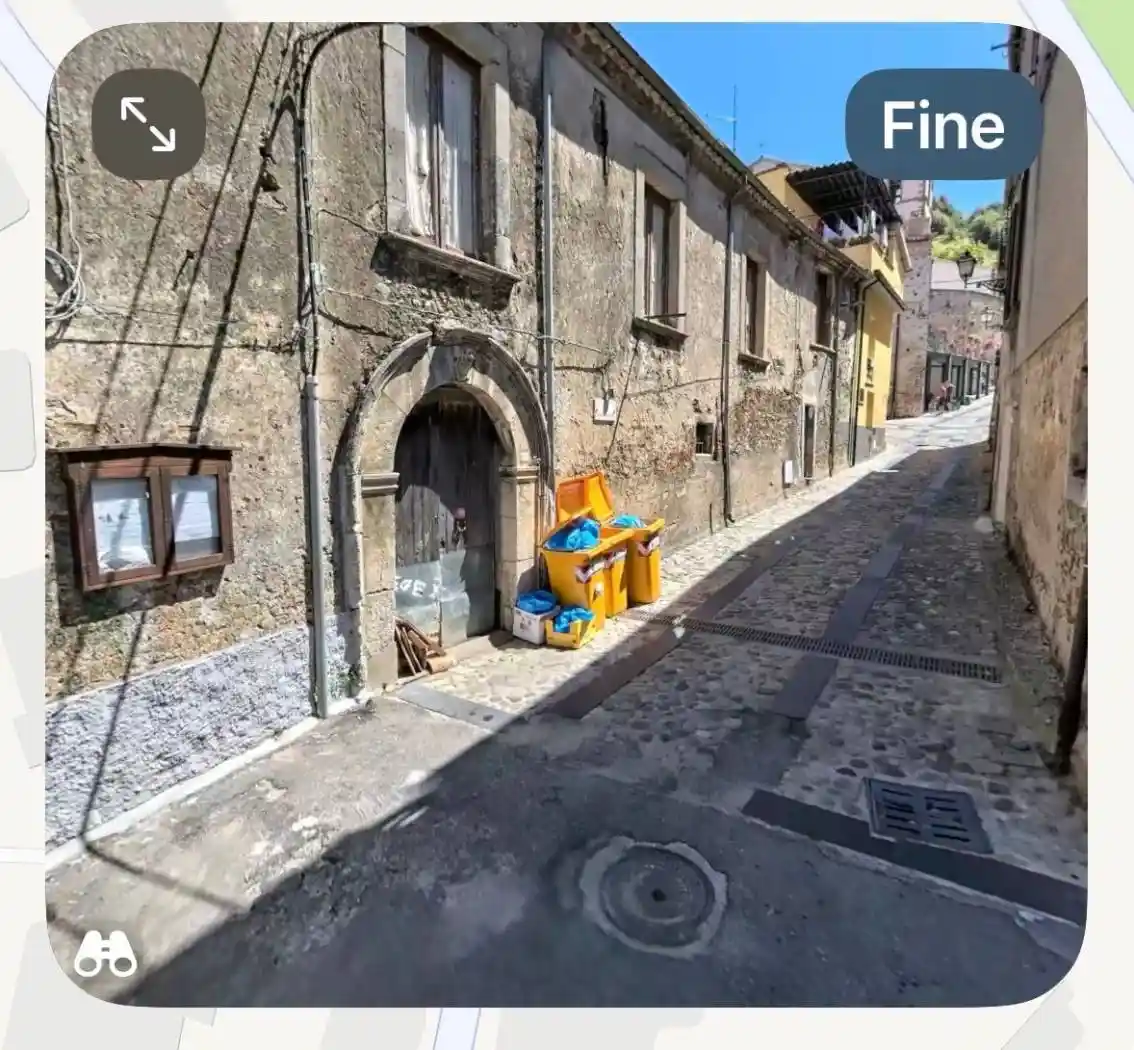Screen dimensions: 1134x1050
Task: Tap Fine to close Look Around
Action: (943, 125)
